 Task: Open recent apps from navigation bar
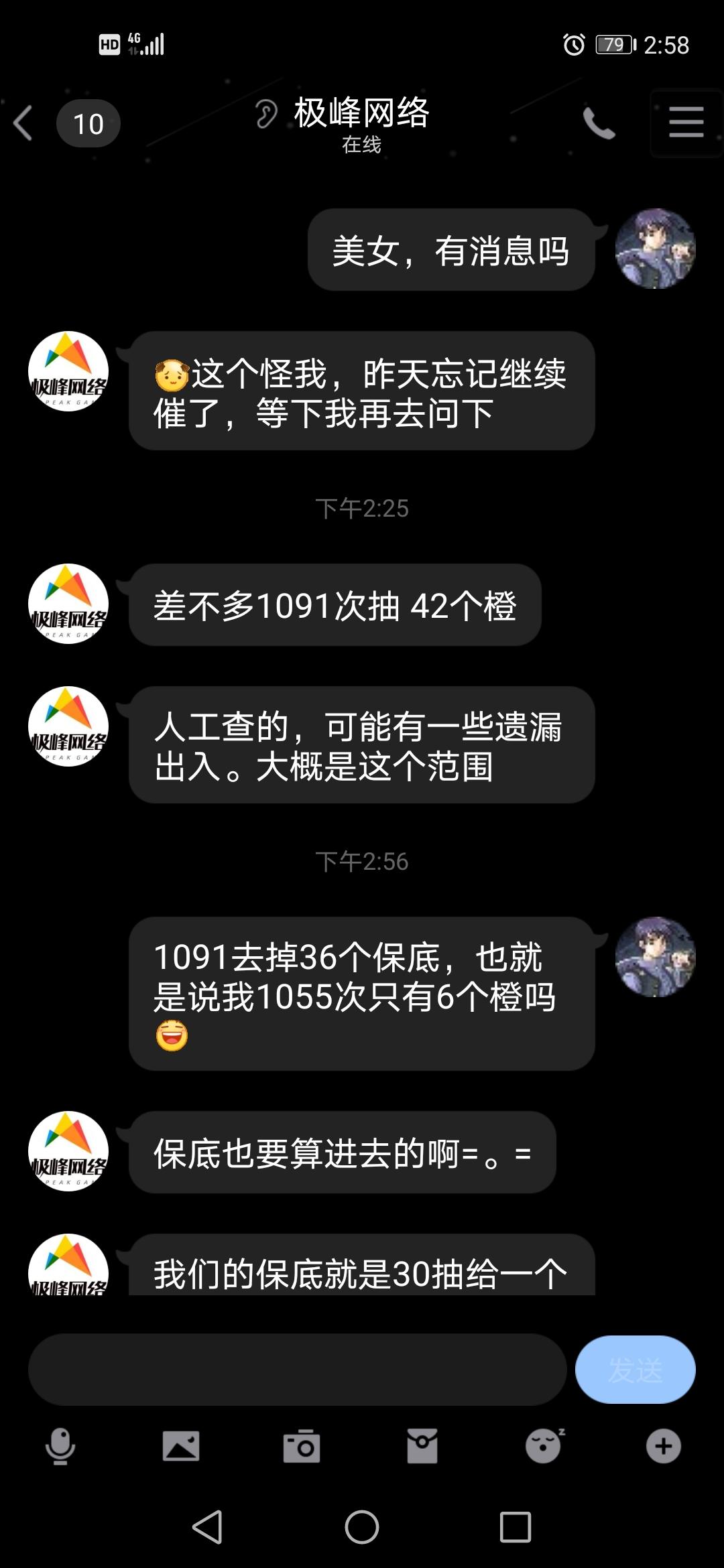[515, 1527]
